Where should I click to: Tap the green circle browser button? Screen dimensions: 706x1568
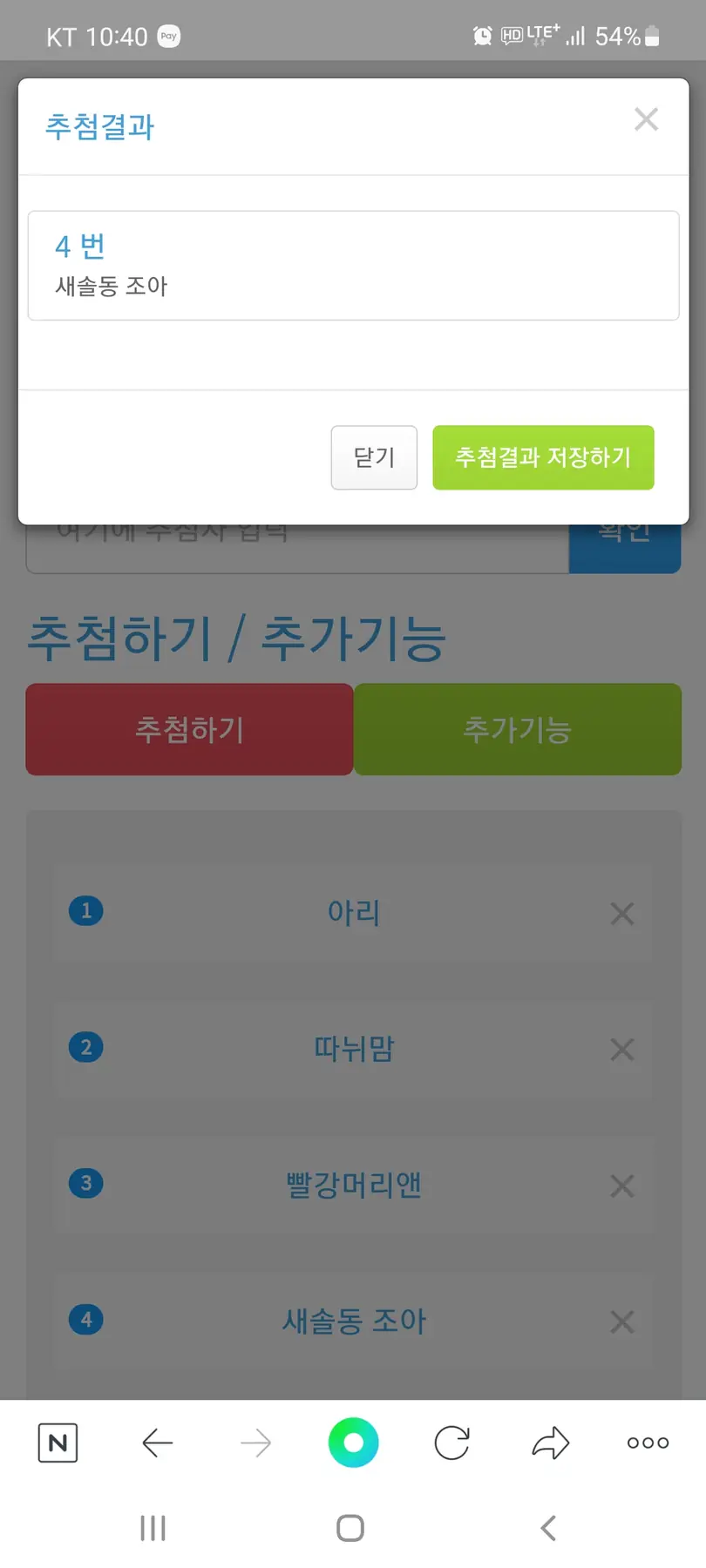(353, 1443)
